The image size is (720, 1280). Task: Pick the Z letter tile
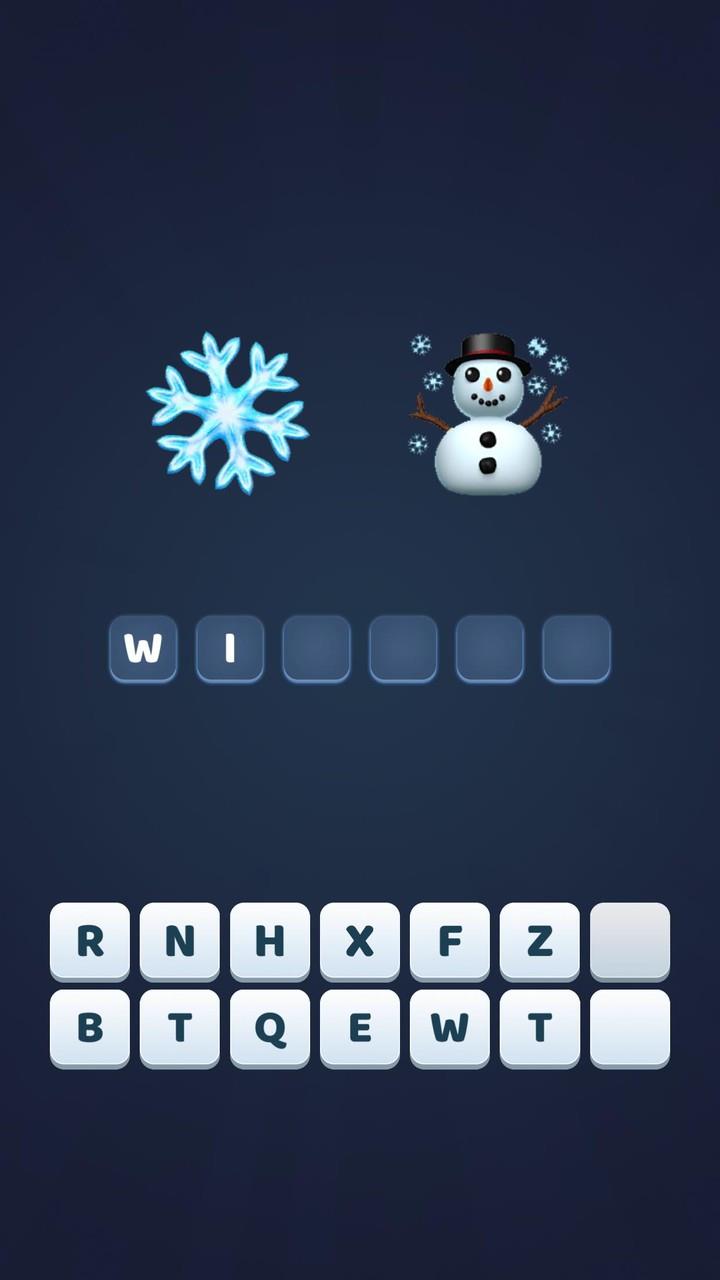(x=540, y=941)
